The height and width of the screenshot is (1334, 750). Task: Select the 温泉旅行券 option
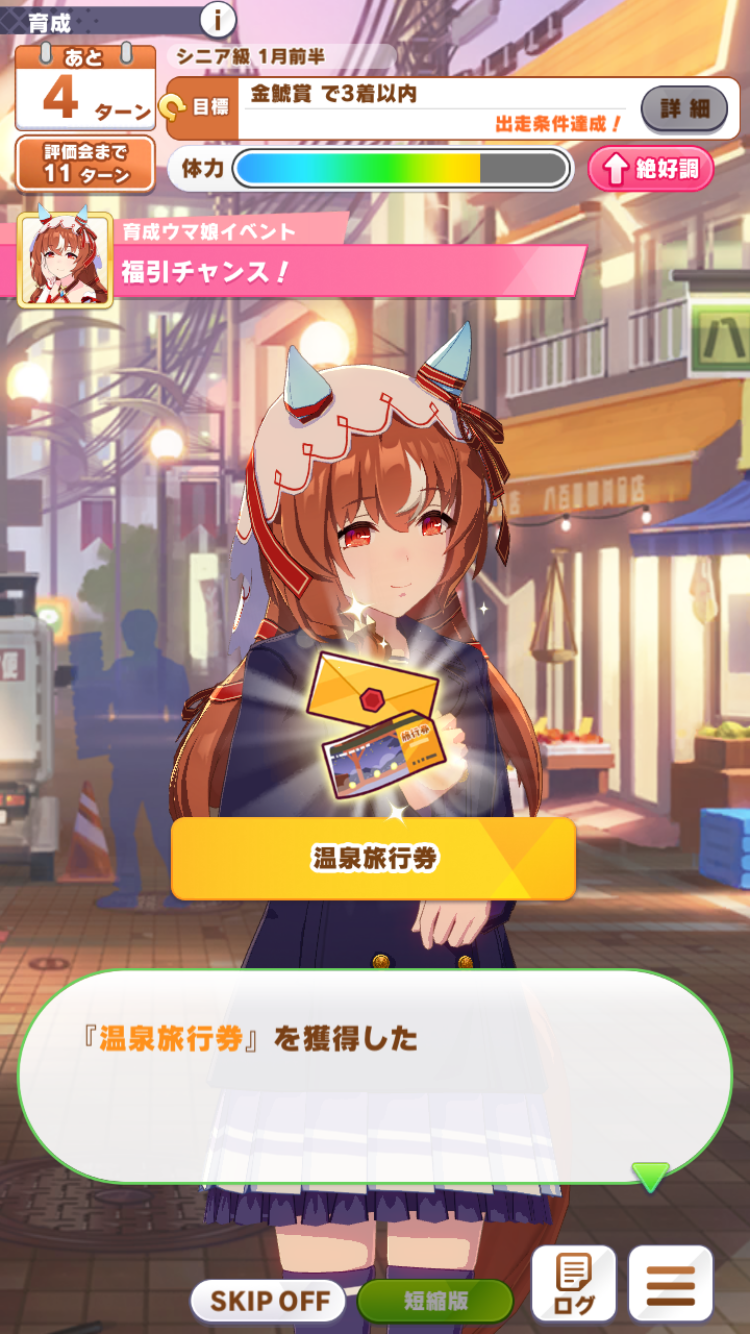tap(373, 858)
